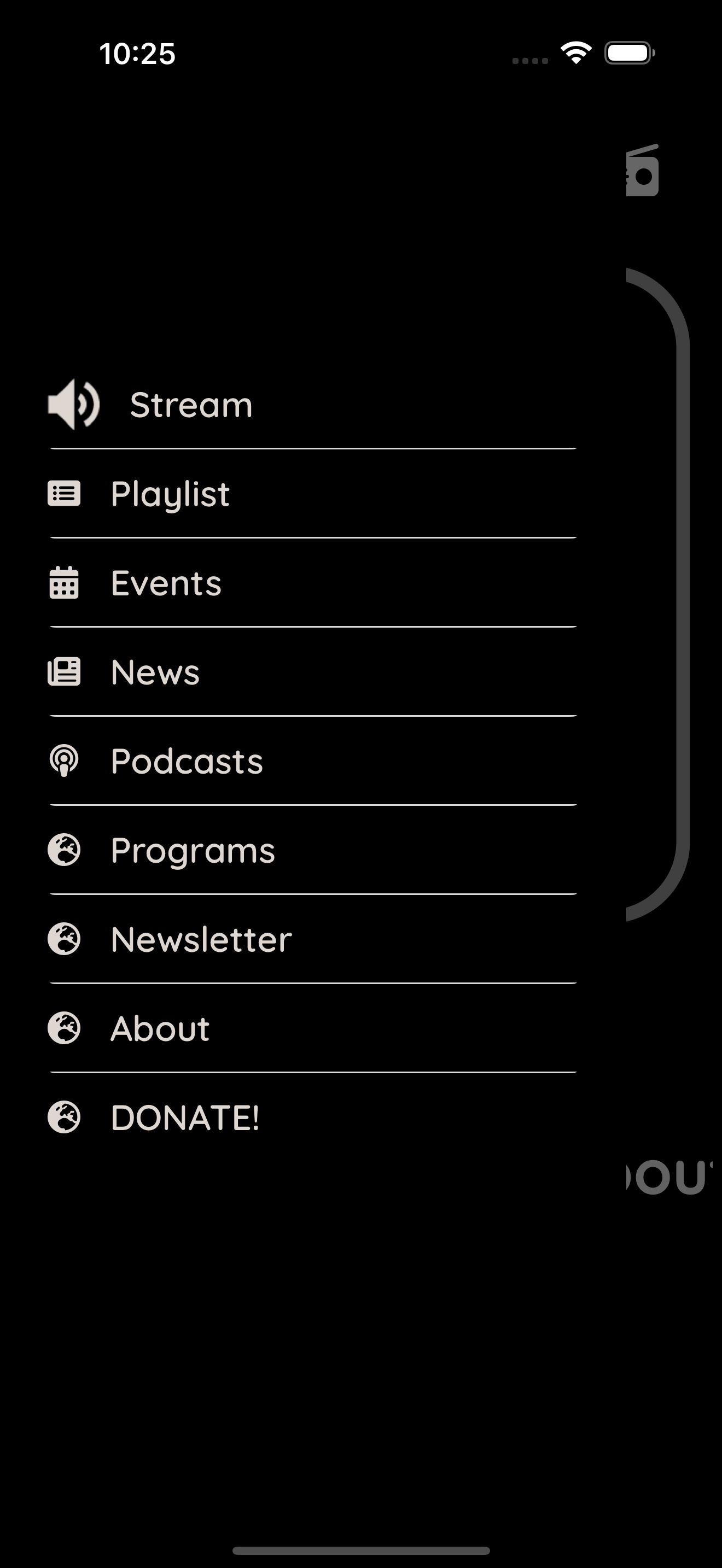Tap the radio icon behind the drawer
Viewport: 722px width, 1568px height.
pyautogui.click(x=643, y=171)
